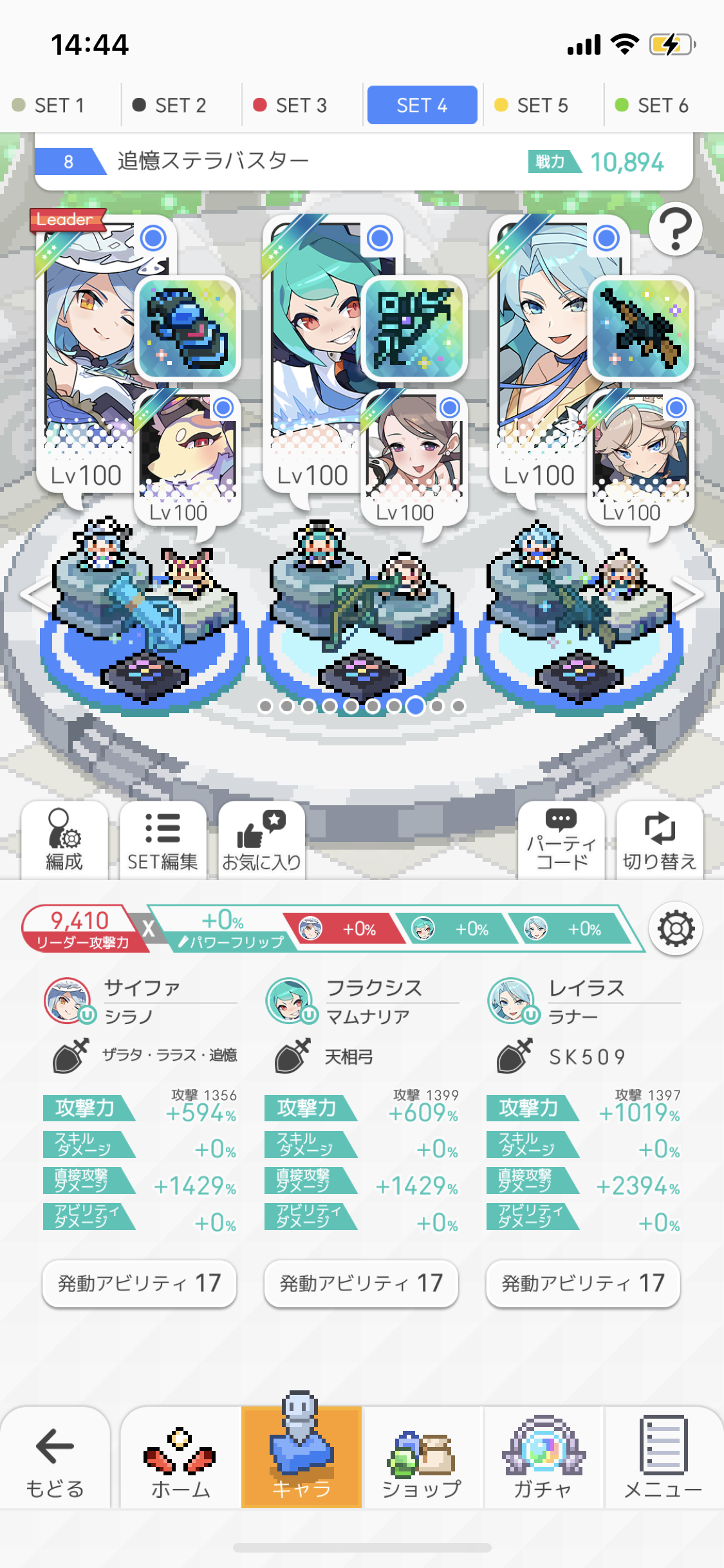Open the question mark help button

point(675,229)
